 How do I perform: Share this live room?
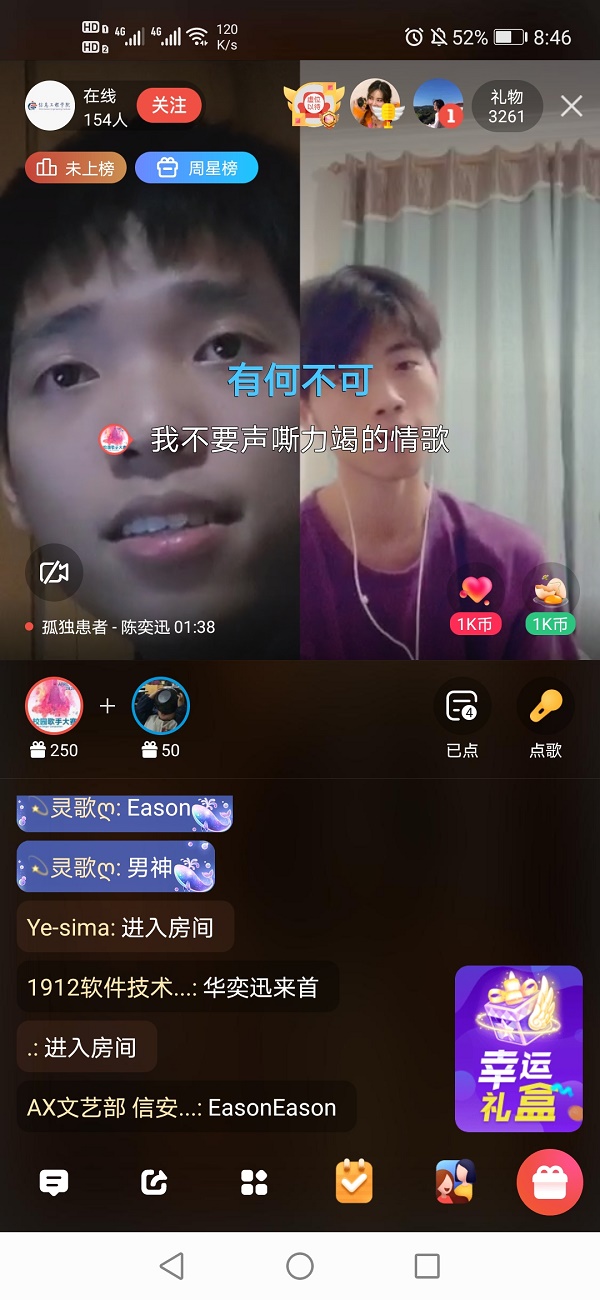[x=154, y=1183]
